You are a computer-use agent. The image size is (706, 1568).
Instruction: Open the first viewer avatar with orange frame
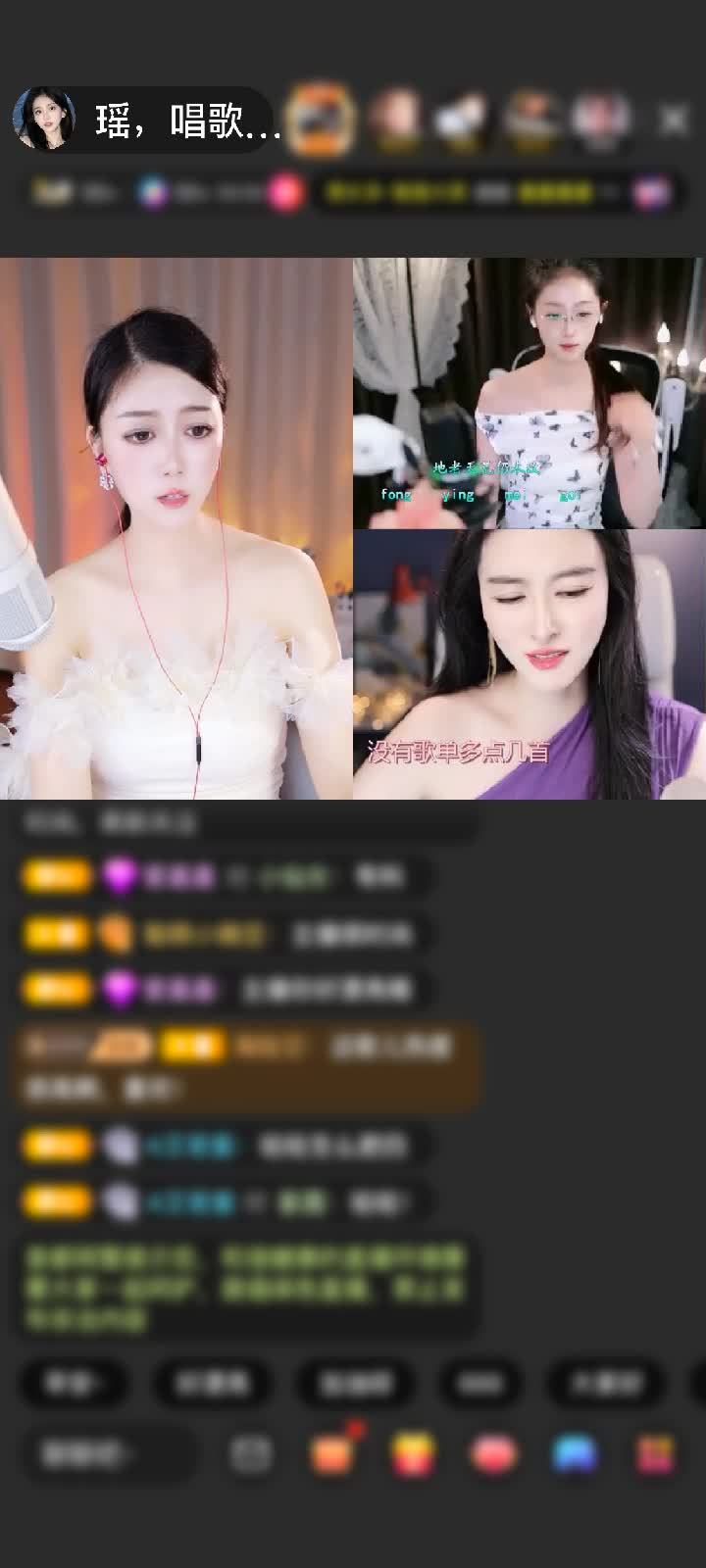pyautogui.click(x=322, y=120)
